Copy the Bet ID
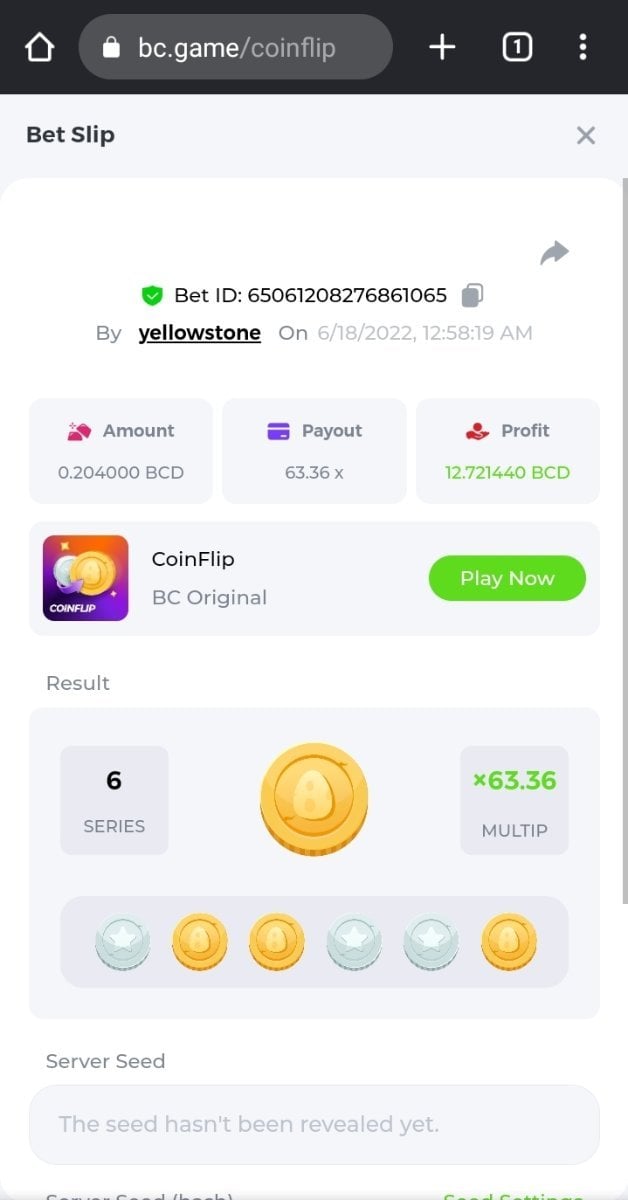Image resolution: width=628 pixels, height=1200 pixels. point(473,295)
